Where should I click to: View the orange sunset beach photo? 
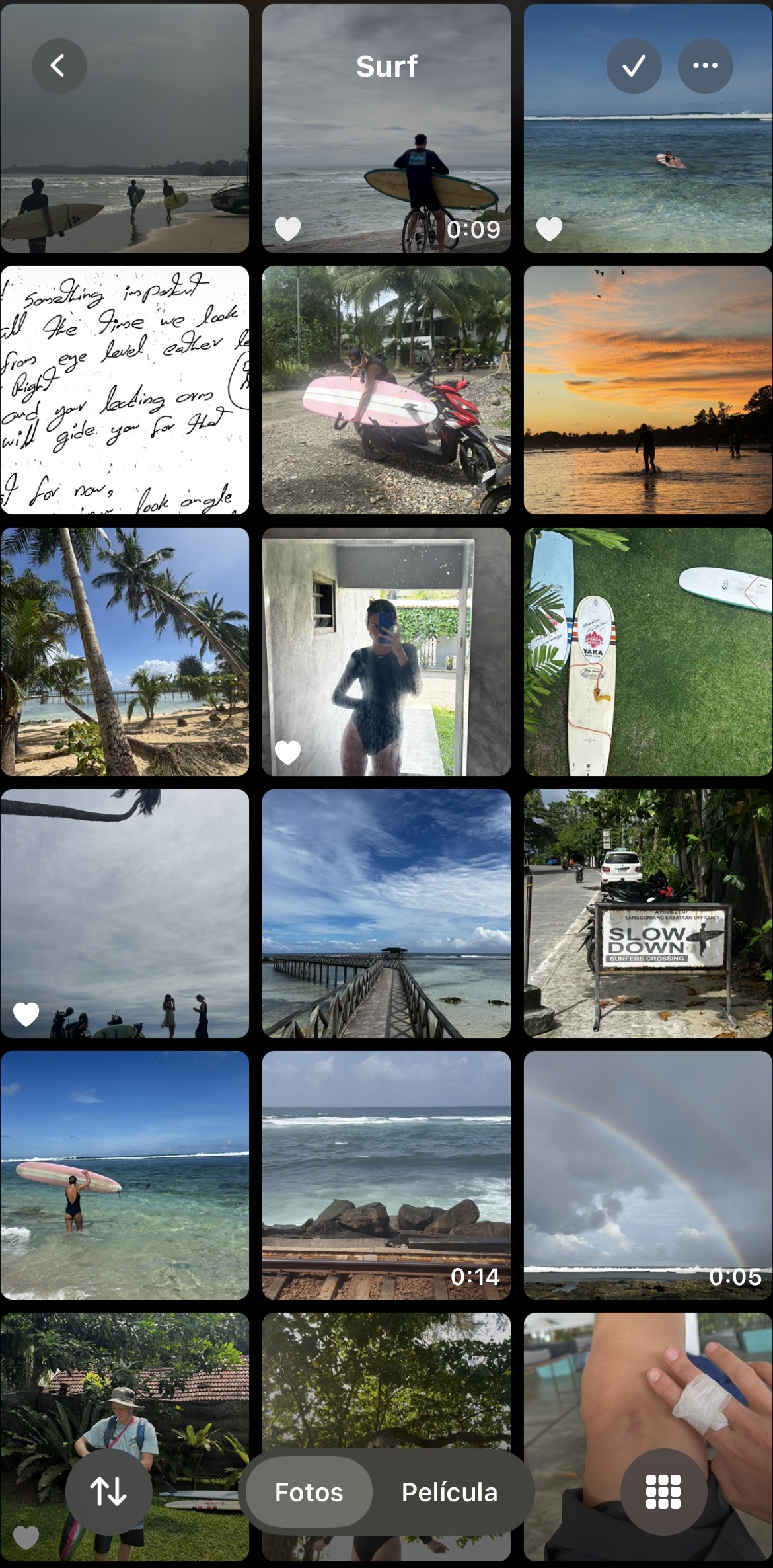point(647,390)
